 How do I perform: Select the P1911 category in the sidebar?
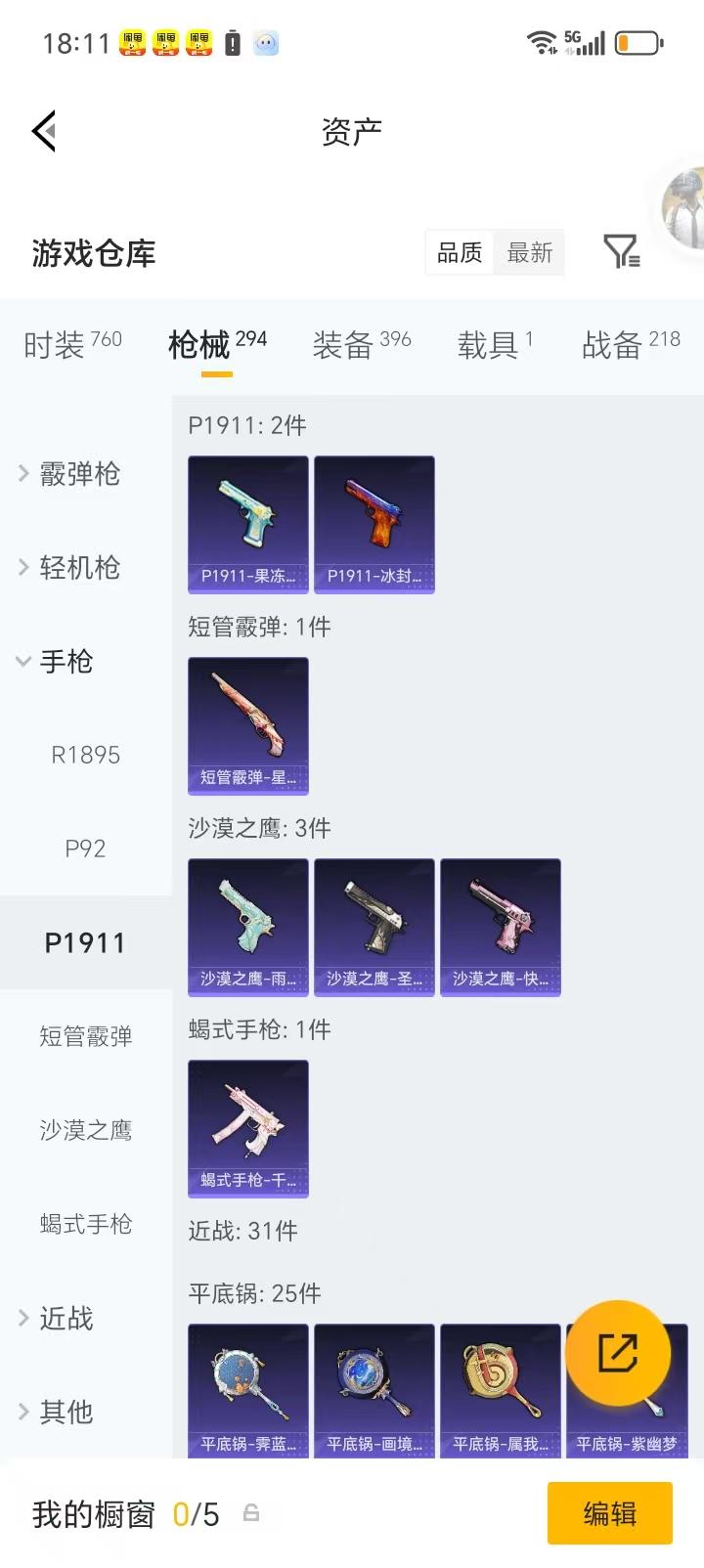pyautogui.click(x=86, y=941)
